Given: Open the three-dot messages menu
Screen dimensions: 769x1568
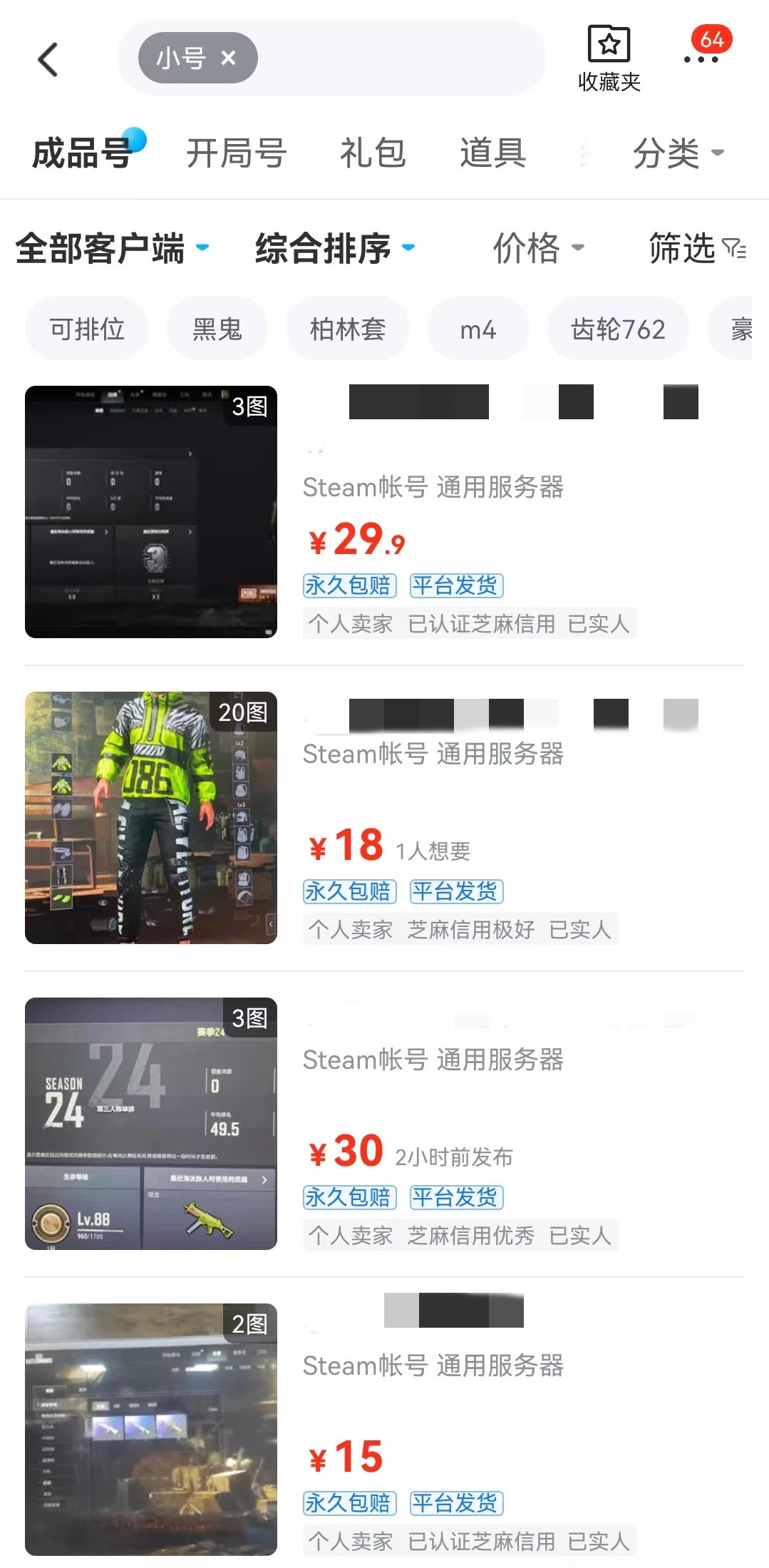Looking at the screenshot, I should (x=701, y=58).
